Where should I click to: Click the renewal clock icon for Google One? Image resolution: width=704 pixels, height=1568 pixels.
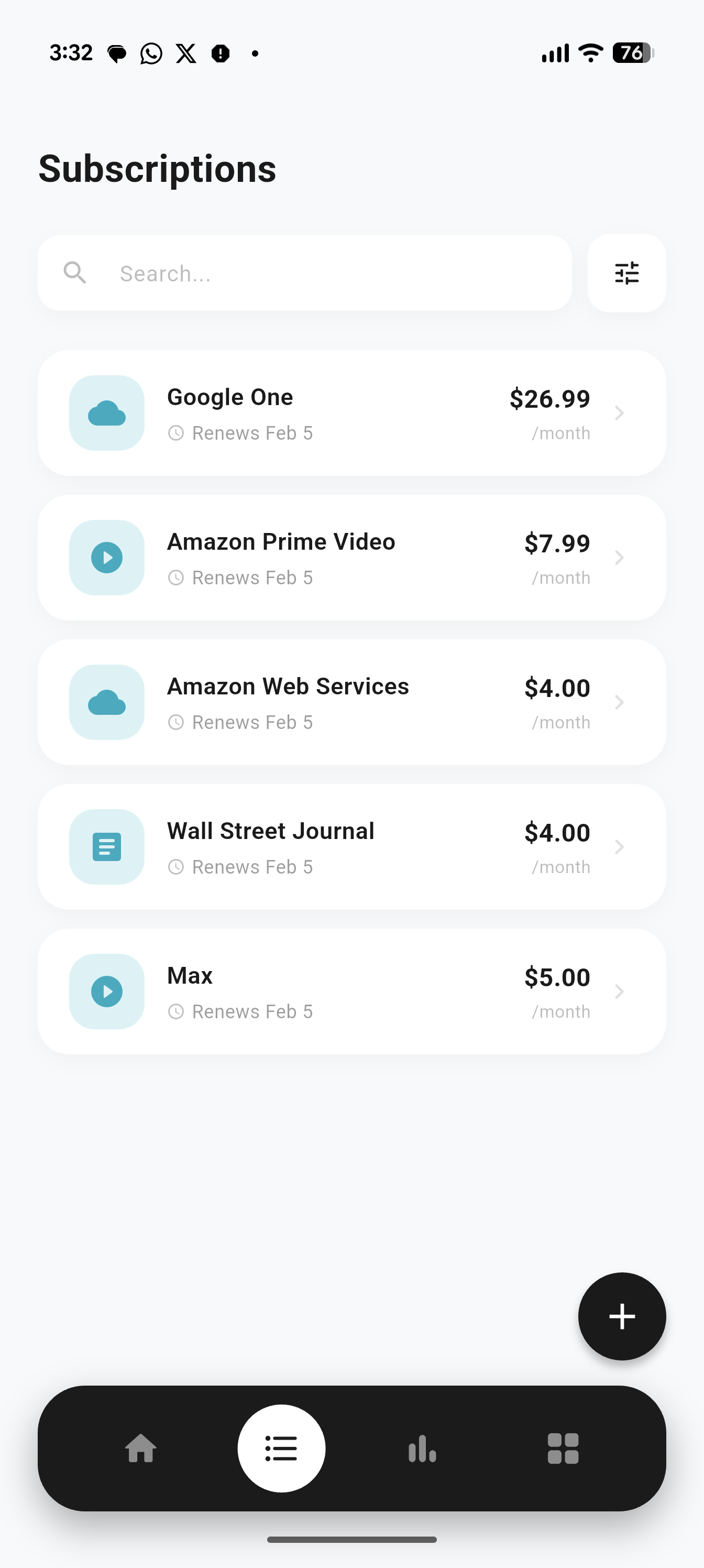pos(177,432)
